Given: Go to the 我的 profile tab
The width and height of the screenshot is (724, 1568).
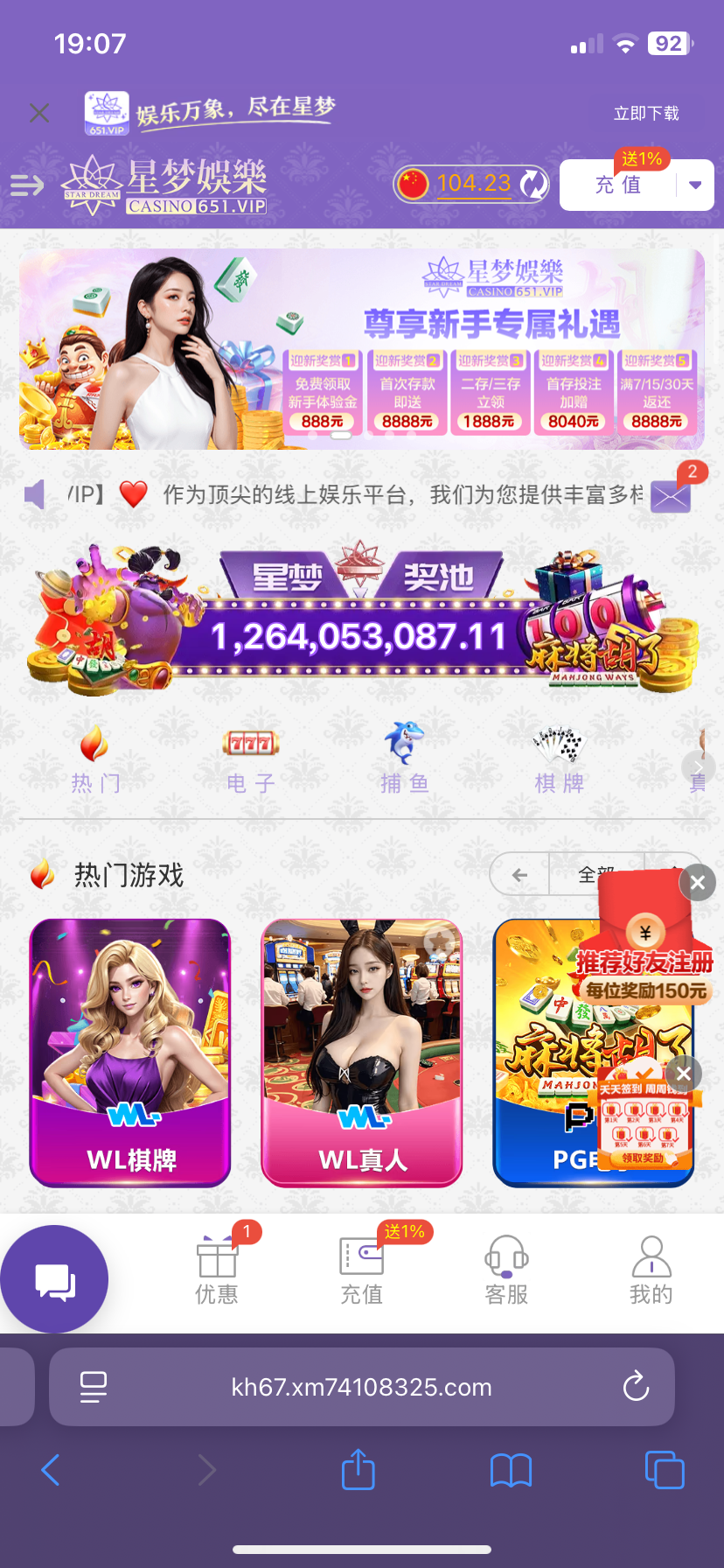Looking at the screenshot, I should click(651, 1270).
